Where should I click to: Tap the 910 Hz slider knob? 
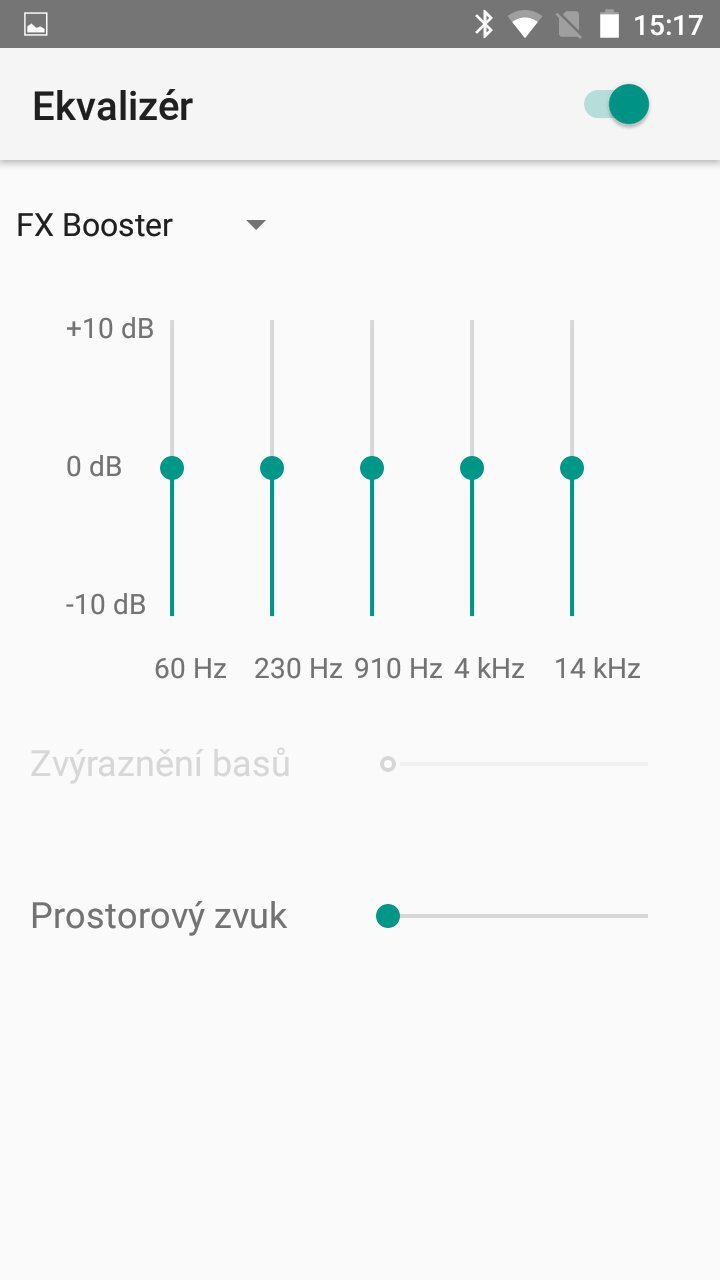click(x=373, y=467)
